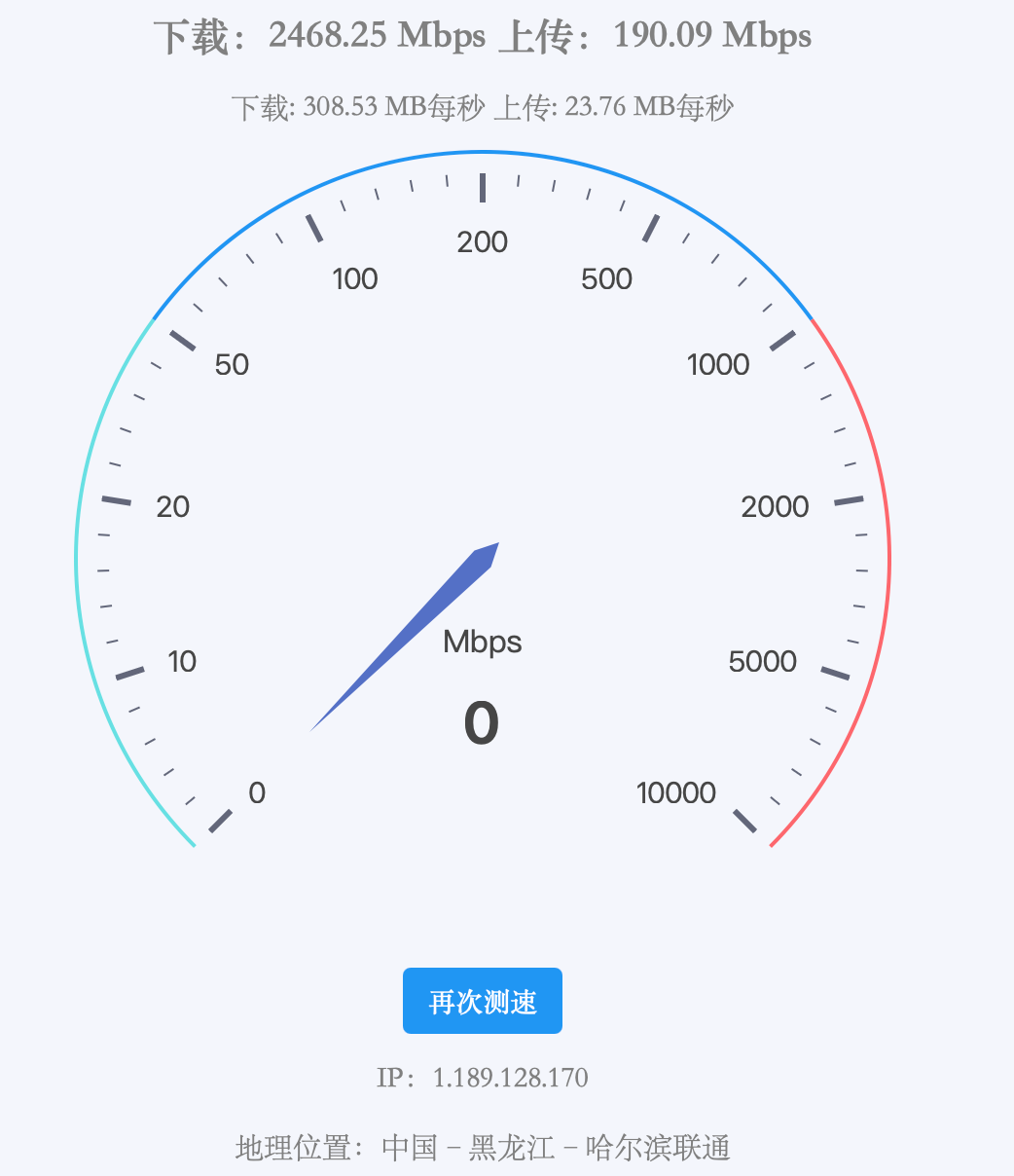Click the 哈尔滨联通 location text
This screenshot has width=1014, height=1176.
click(662, 1147)
